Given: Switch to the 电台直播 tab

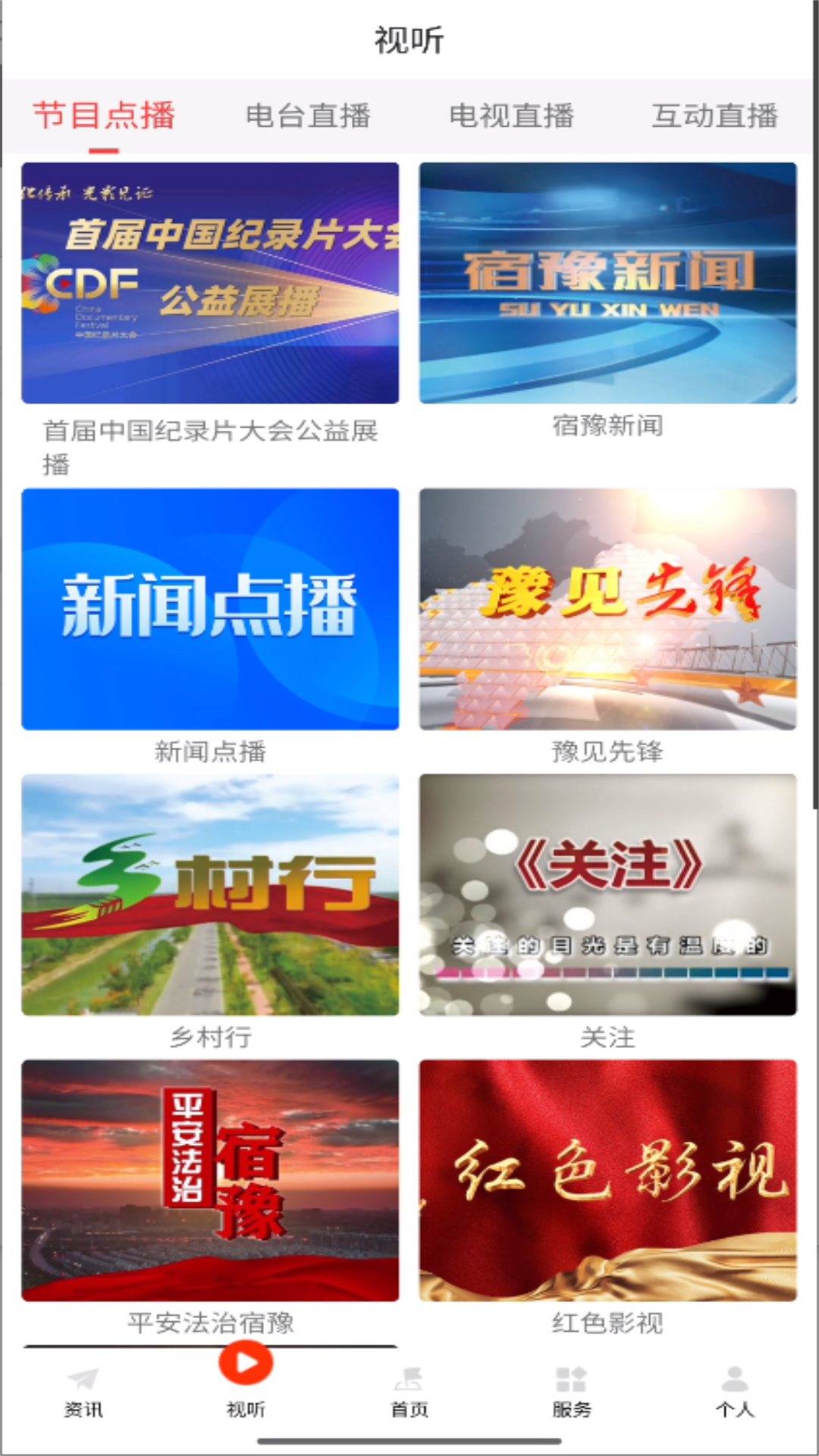Looking at the screenshot, I should 307,115.
